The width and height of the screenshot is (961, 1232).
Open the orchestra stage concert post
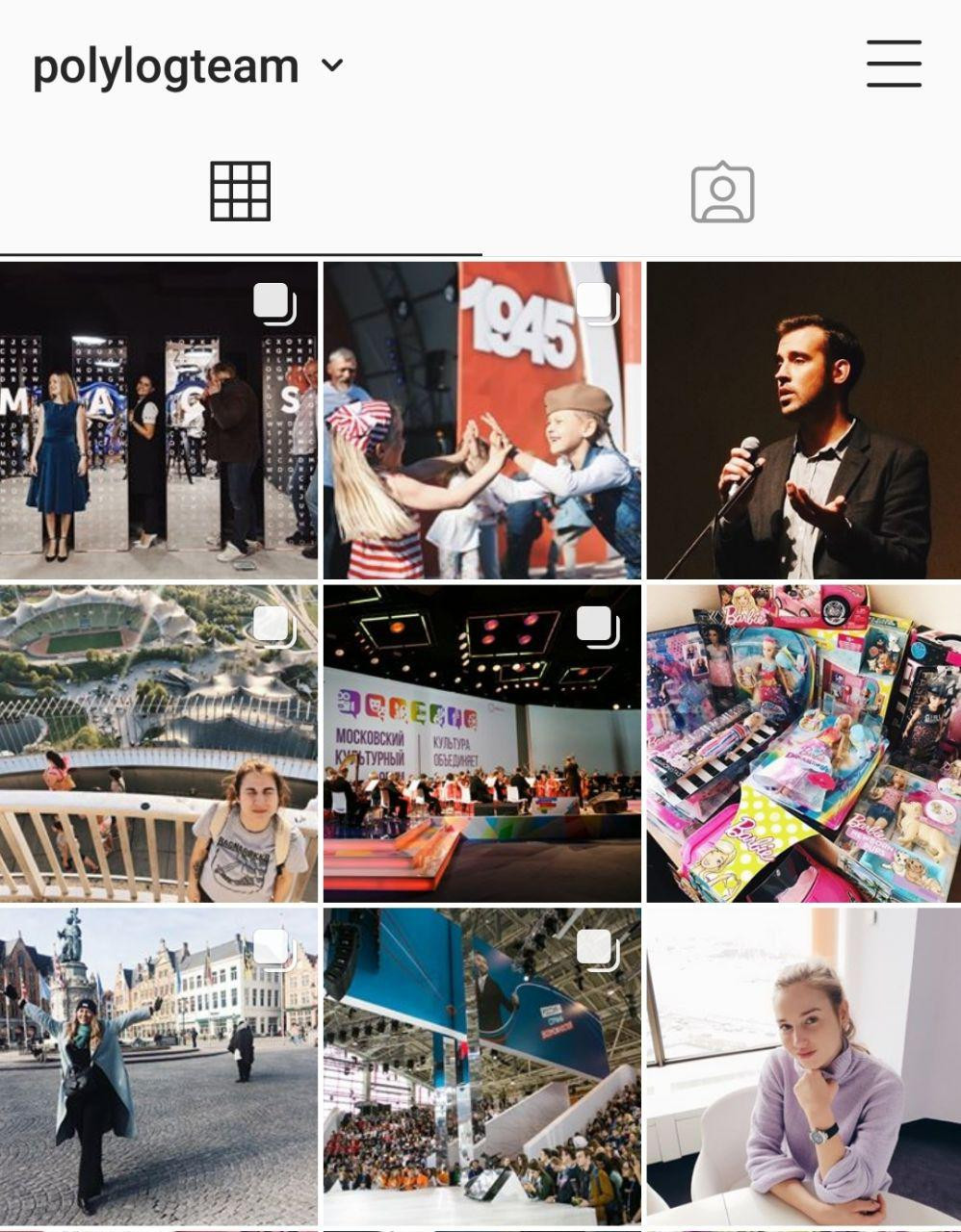click(x=481, y=743)
